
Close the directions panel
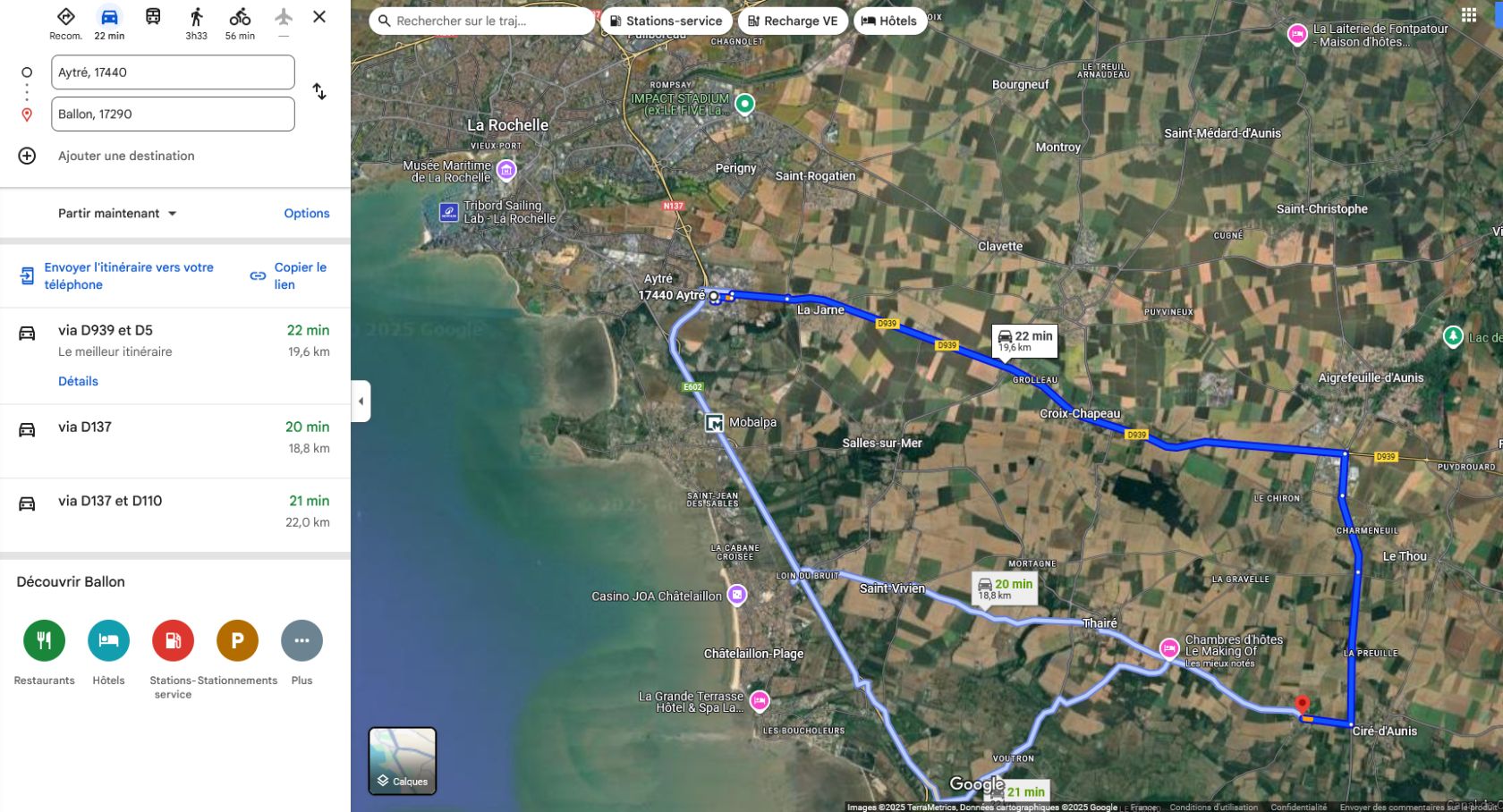coord(319,17)
